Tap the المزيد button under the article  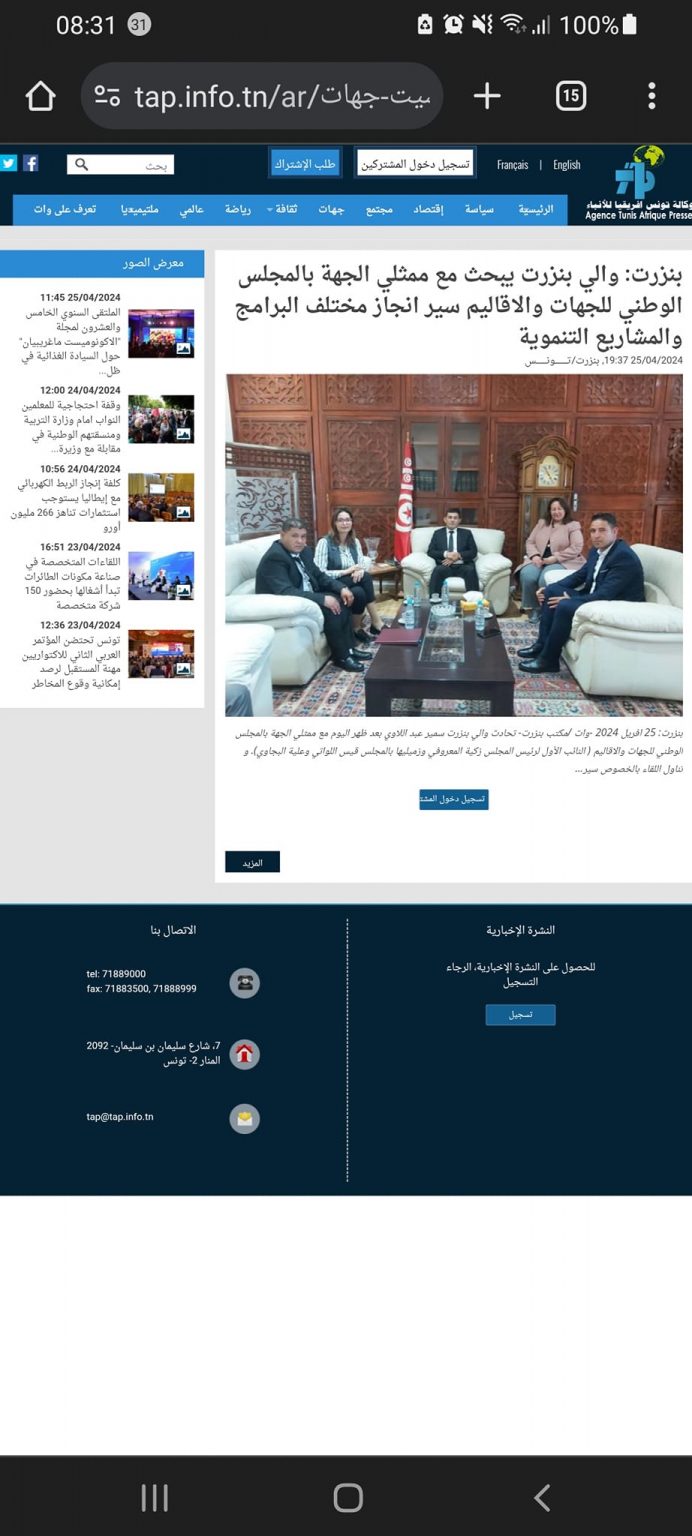252,862
